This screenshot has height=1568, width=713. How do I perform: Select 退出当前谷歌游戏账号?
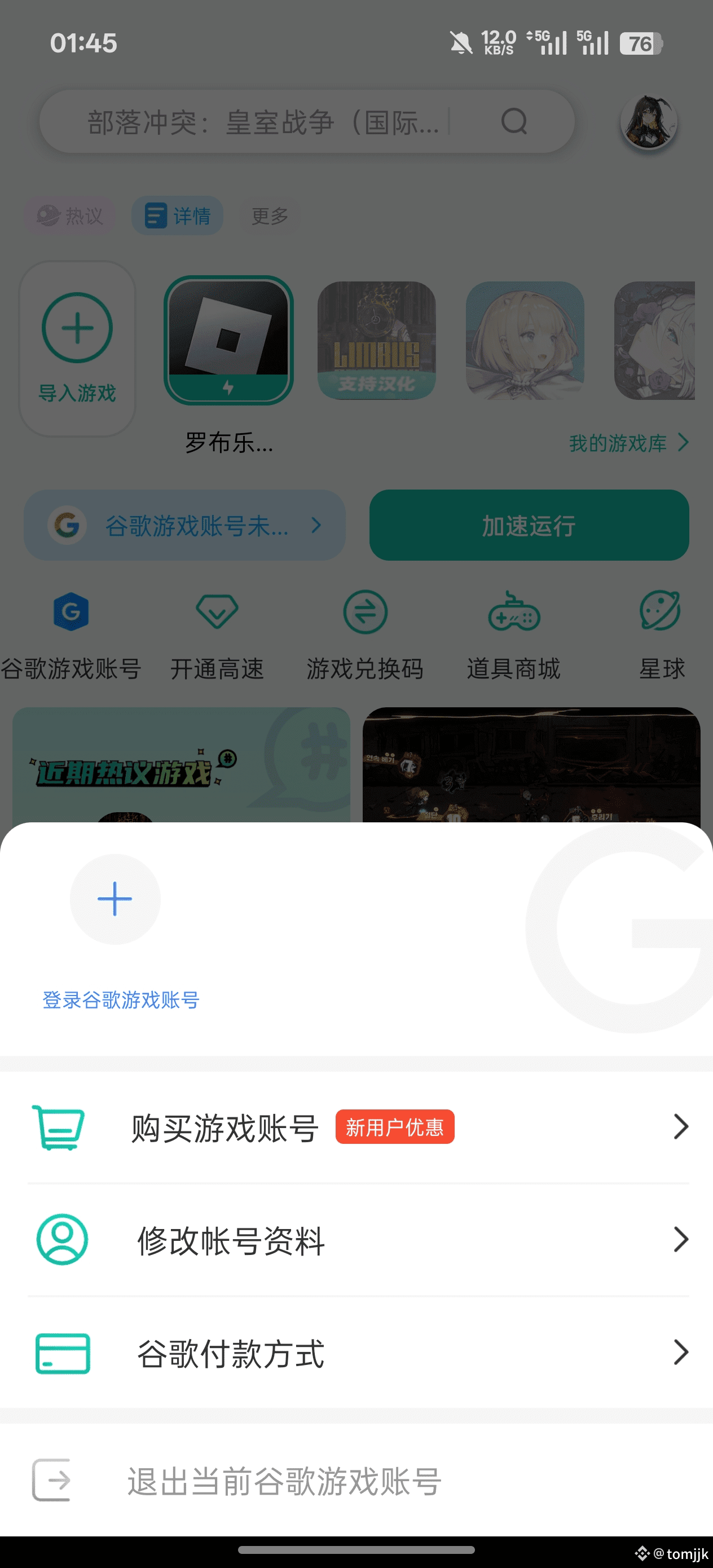(284, 1481)
